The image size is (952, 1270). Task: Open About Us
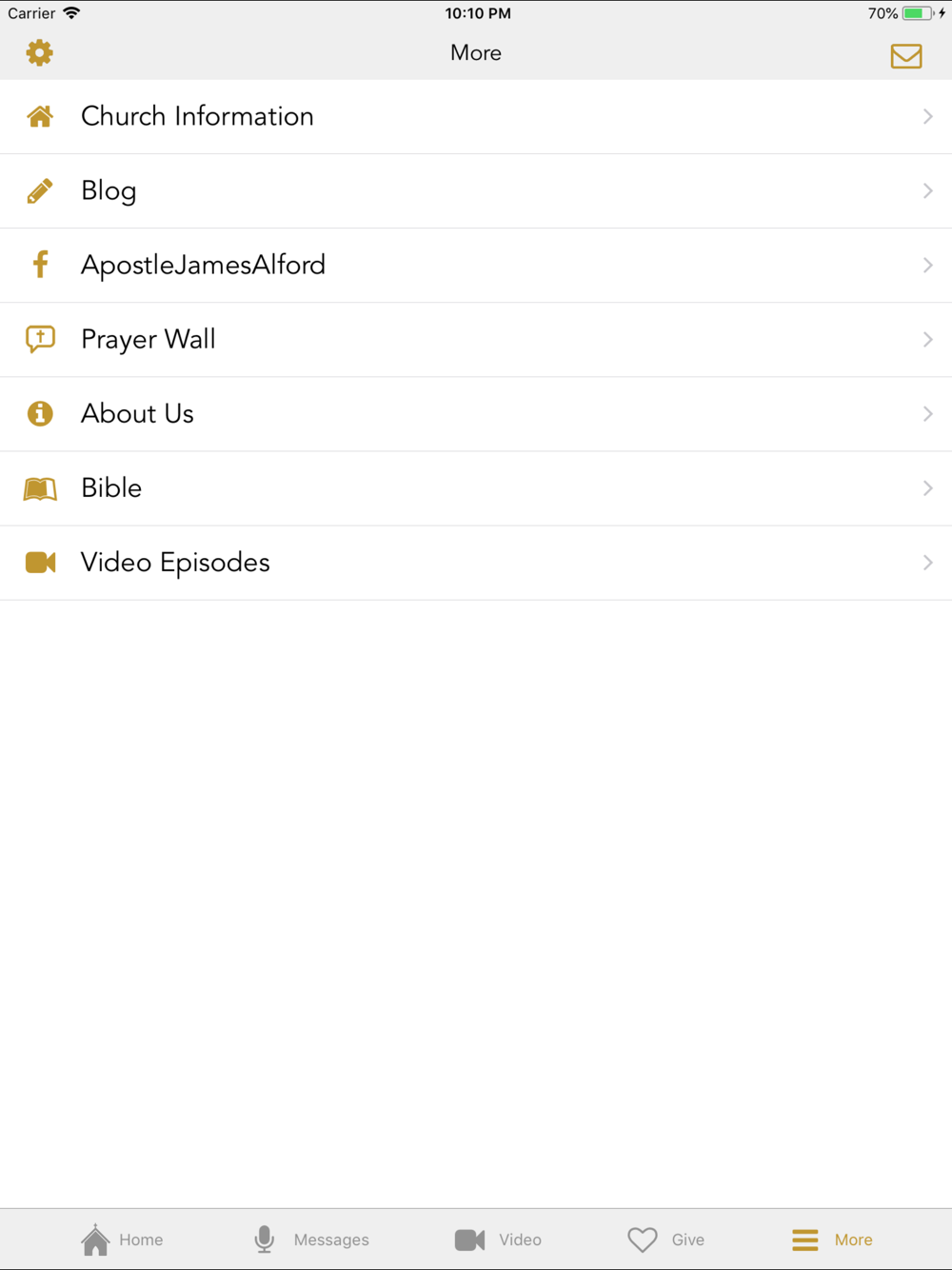coord(476,413)
